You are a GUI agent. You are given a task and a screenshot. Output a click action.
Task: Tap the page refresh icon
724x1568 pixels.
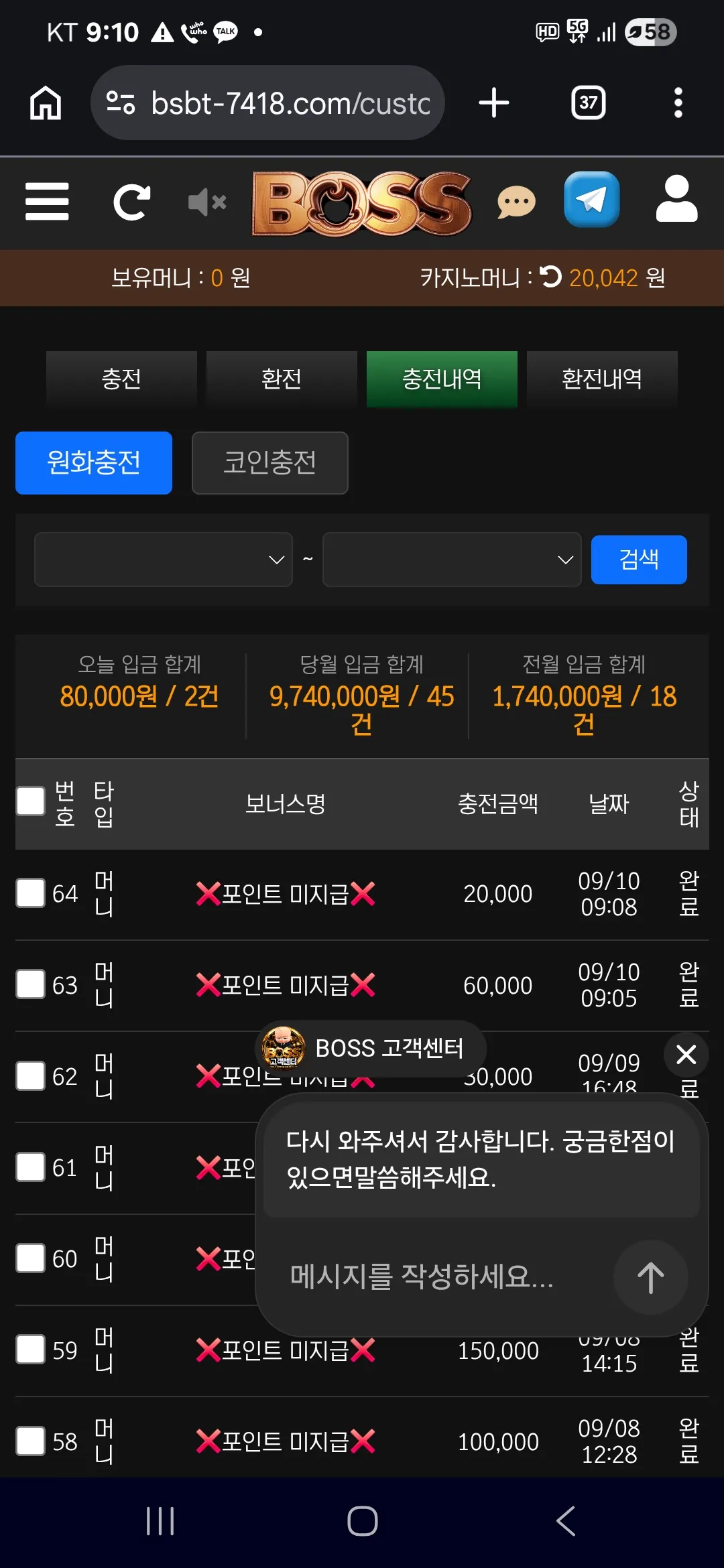[x=131, y=202]
